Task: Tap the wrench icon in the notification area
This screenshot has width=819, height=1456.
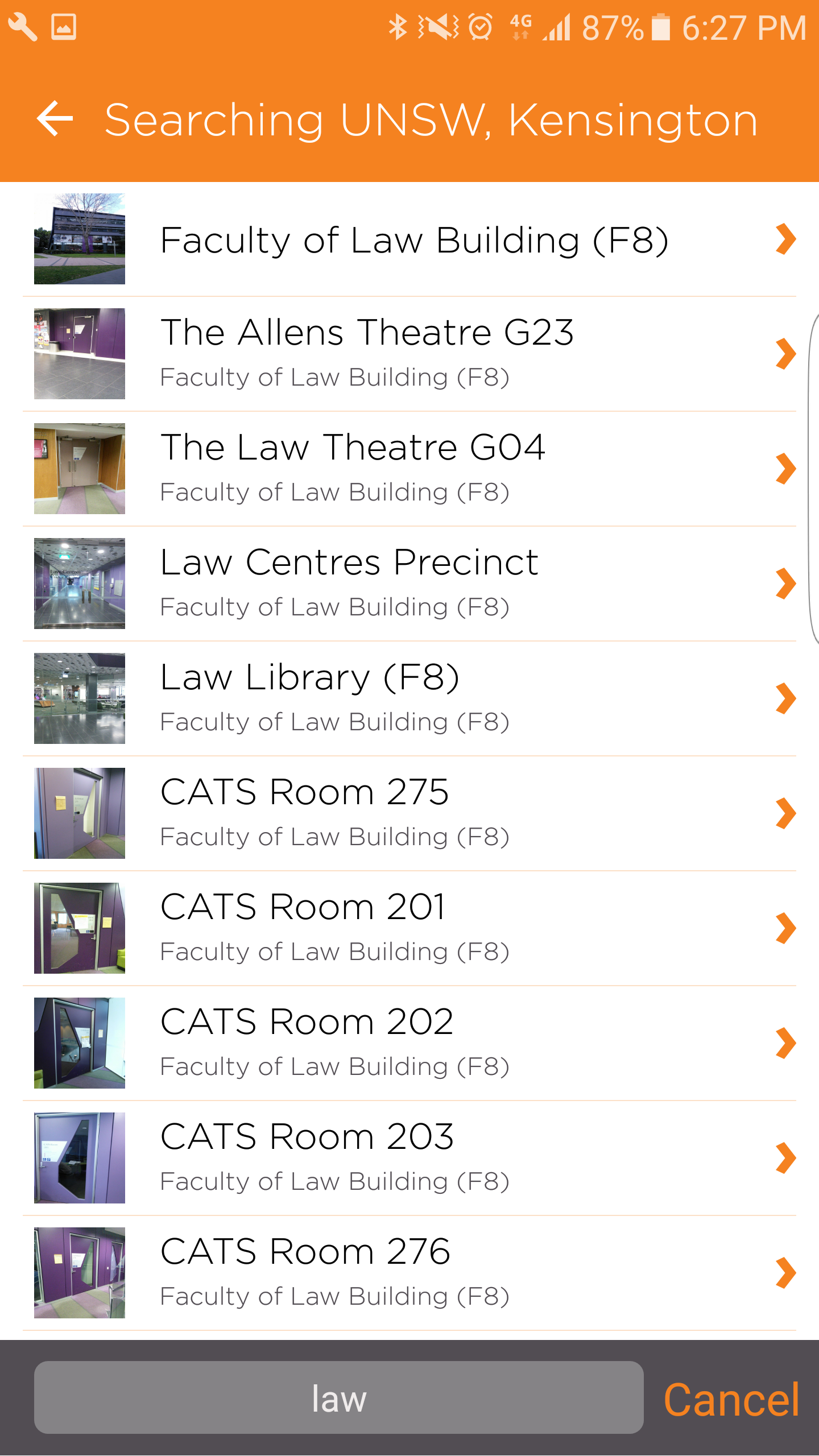Action: click(23, 26)
